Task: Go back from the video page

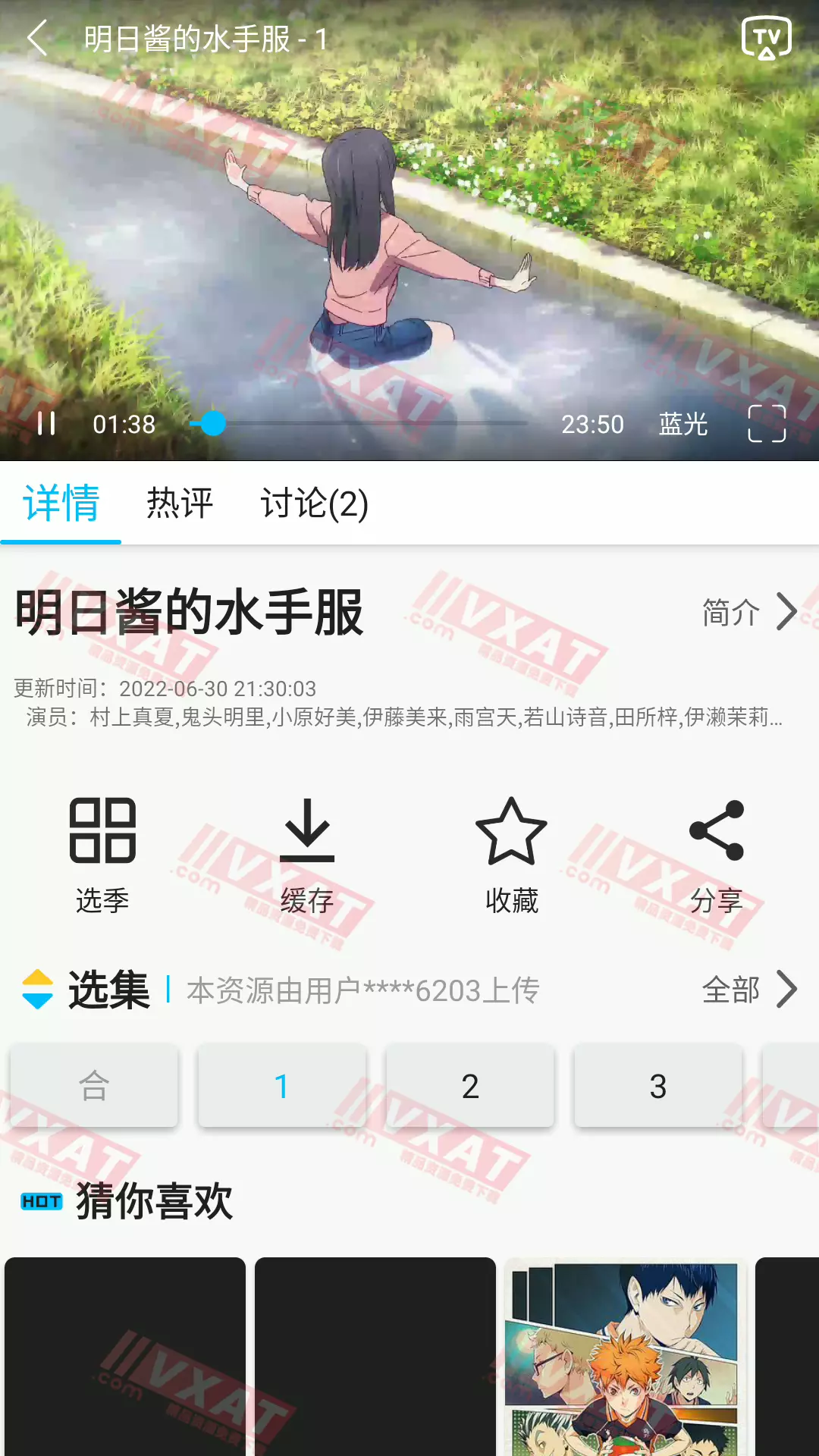Action: 38,38
